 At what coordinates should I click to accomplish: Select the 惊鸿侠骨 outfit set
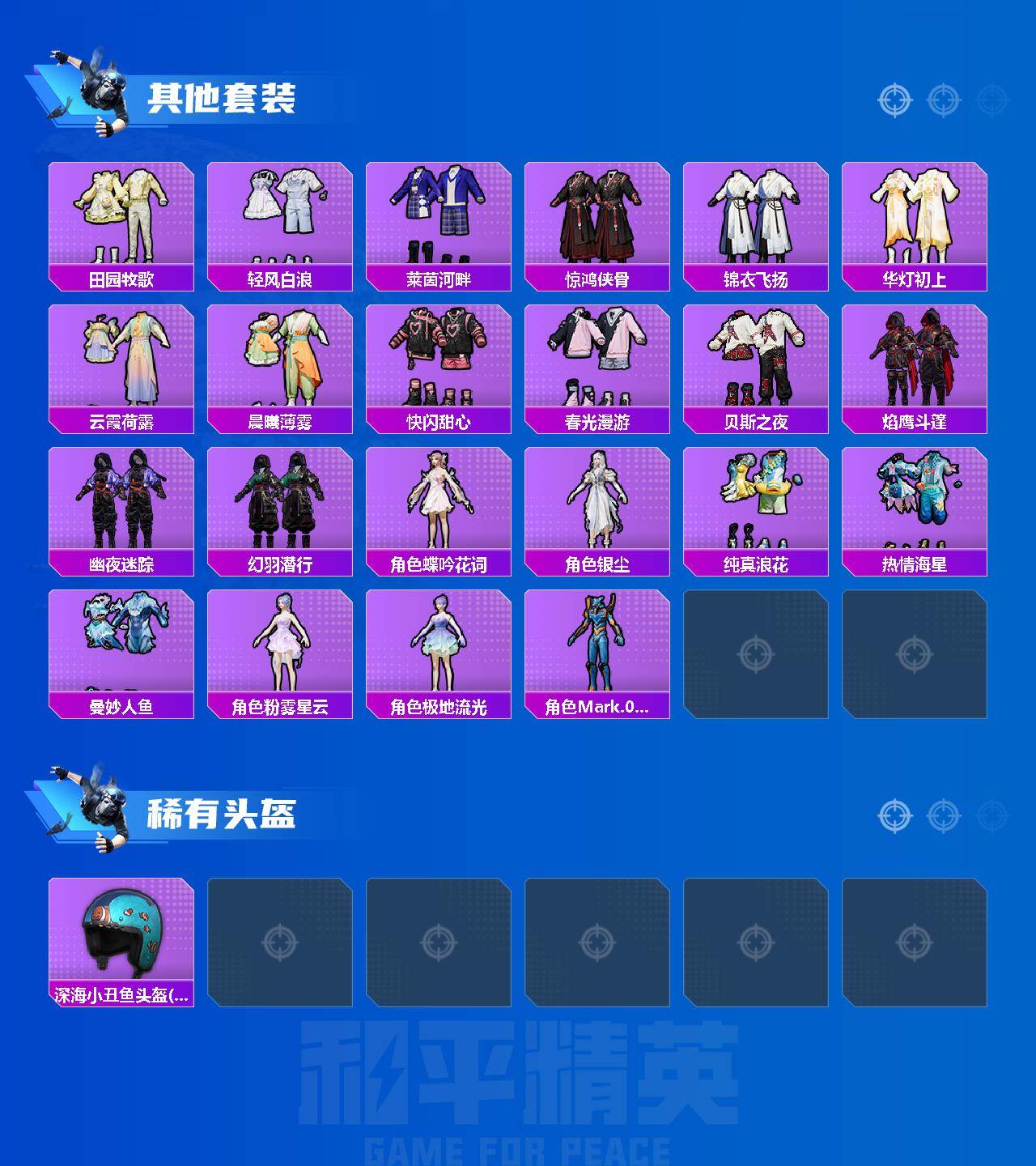coord(598,220)
